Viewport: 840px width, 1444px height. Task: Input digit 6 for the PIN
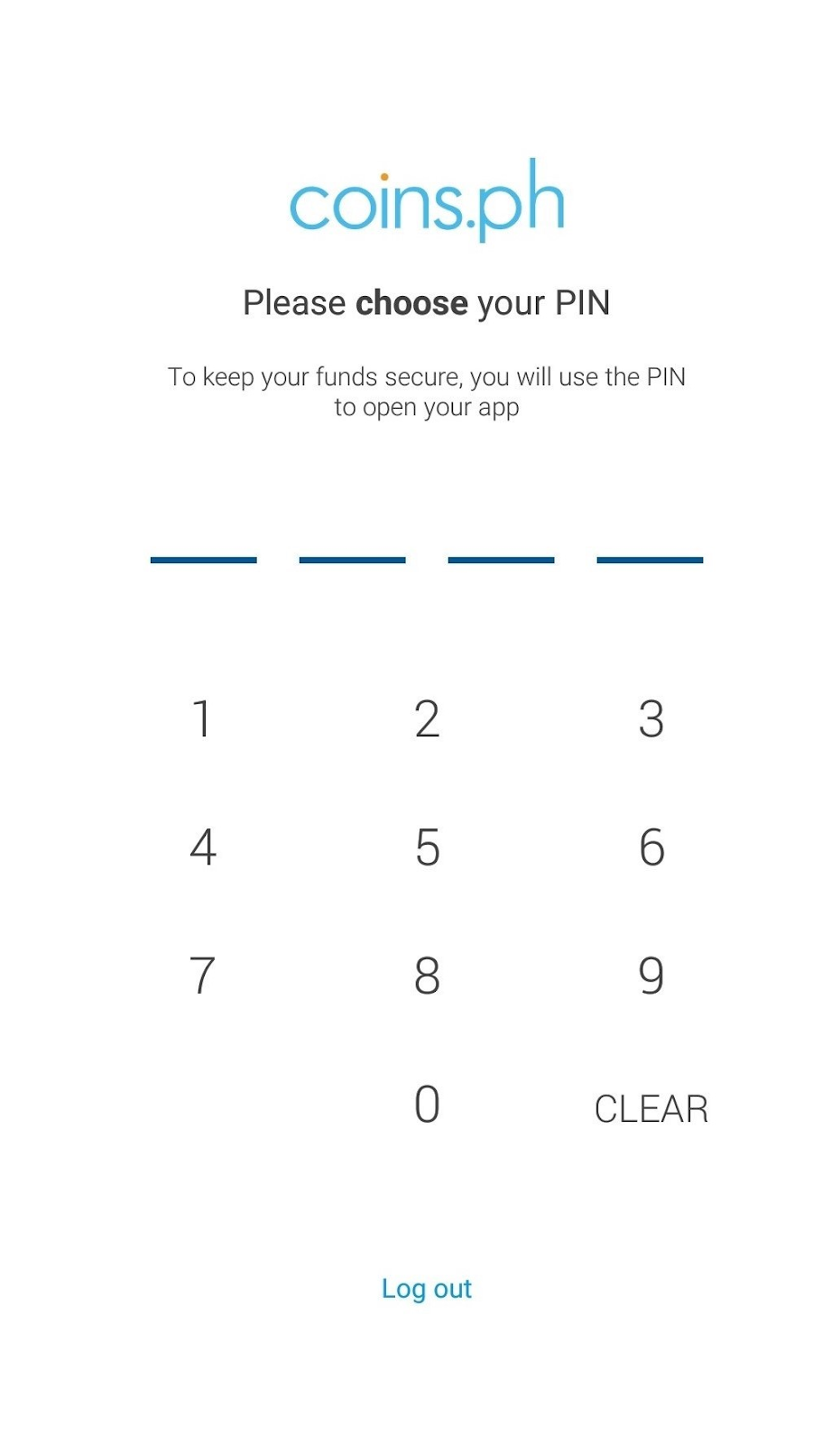[x=651, y=847]
